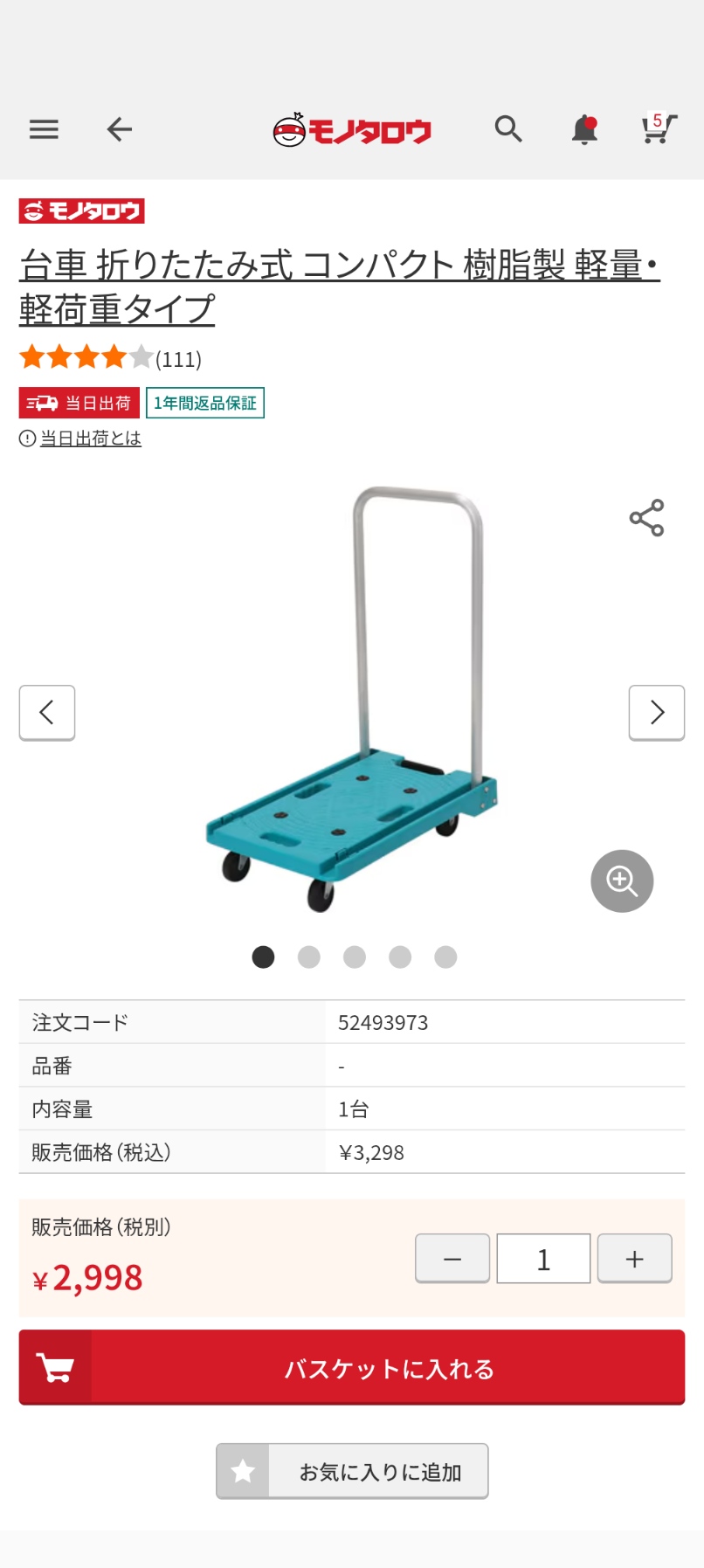Open the 台車 折りたたみ式 product title link
The height and width of the screenshot is (1568, 704).
pos(339,287)
